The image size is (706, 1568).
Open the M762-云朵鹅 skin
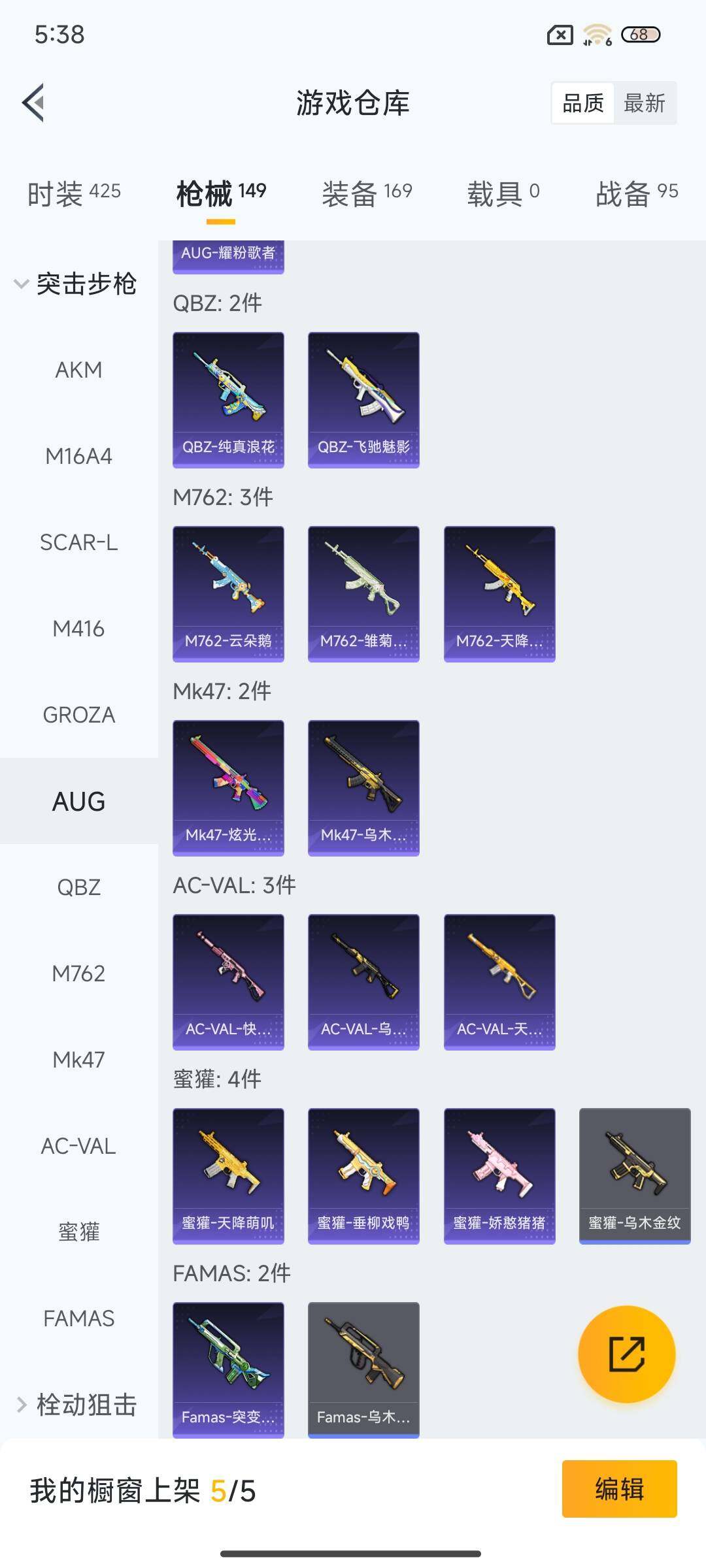(228, 594)
